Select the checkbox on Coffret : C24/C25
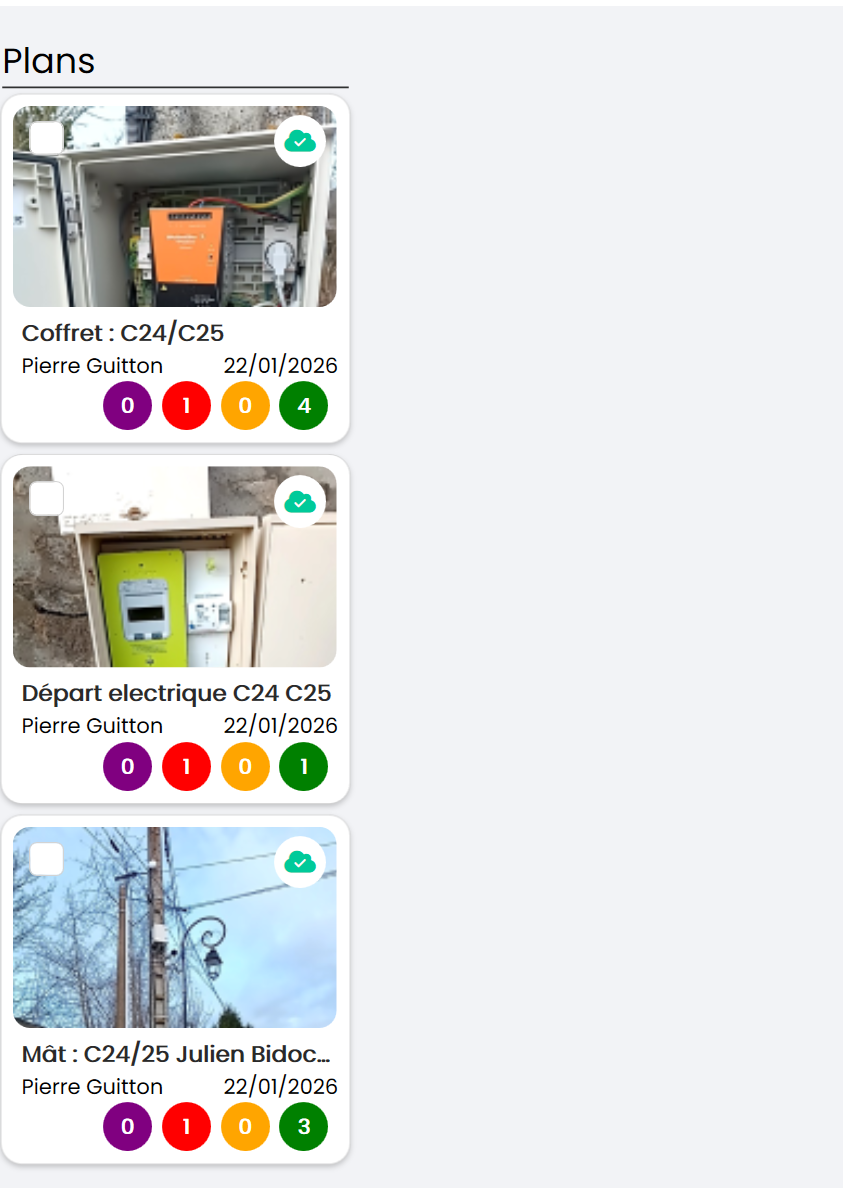The height and width of the screenshot is (1188, 843). point(46,138)
